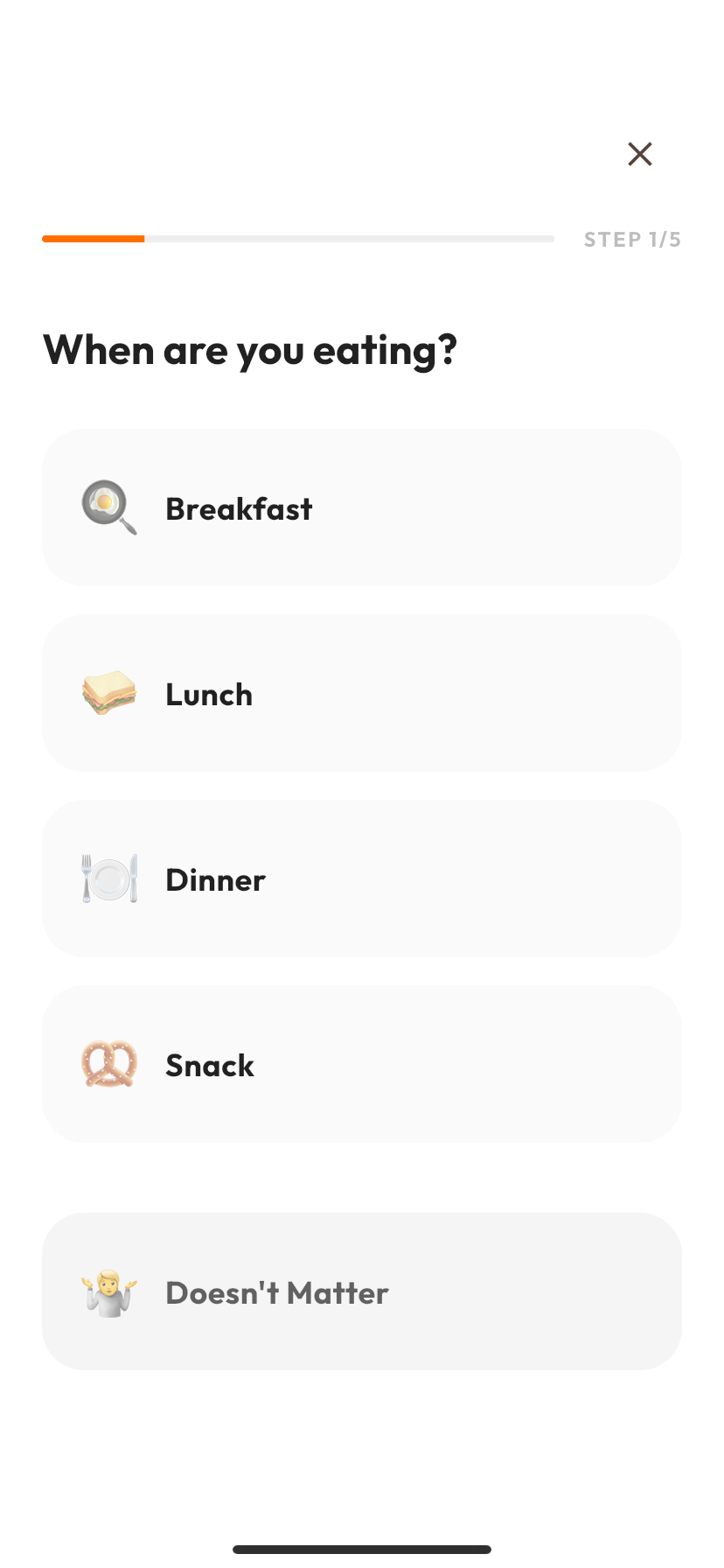Select the Lunch meal option
The image size is (724, 1568).
point(362,693)
